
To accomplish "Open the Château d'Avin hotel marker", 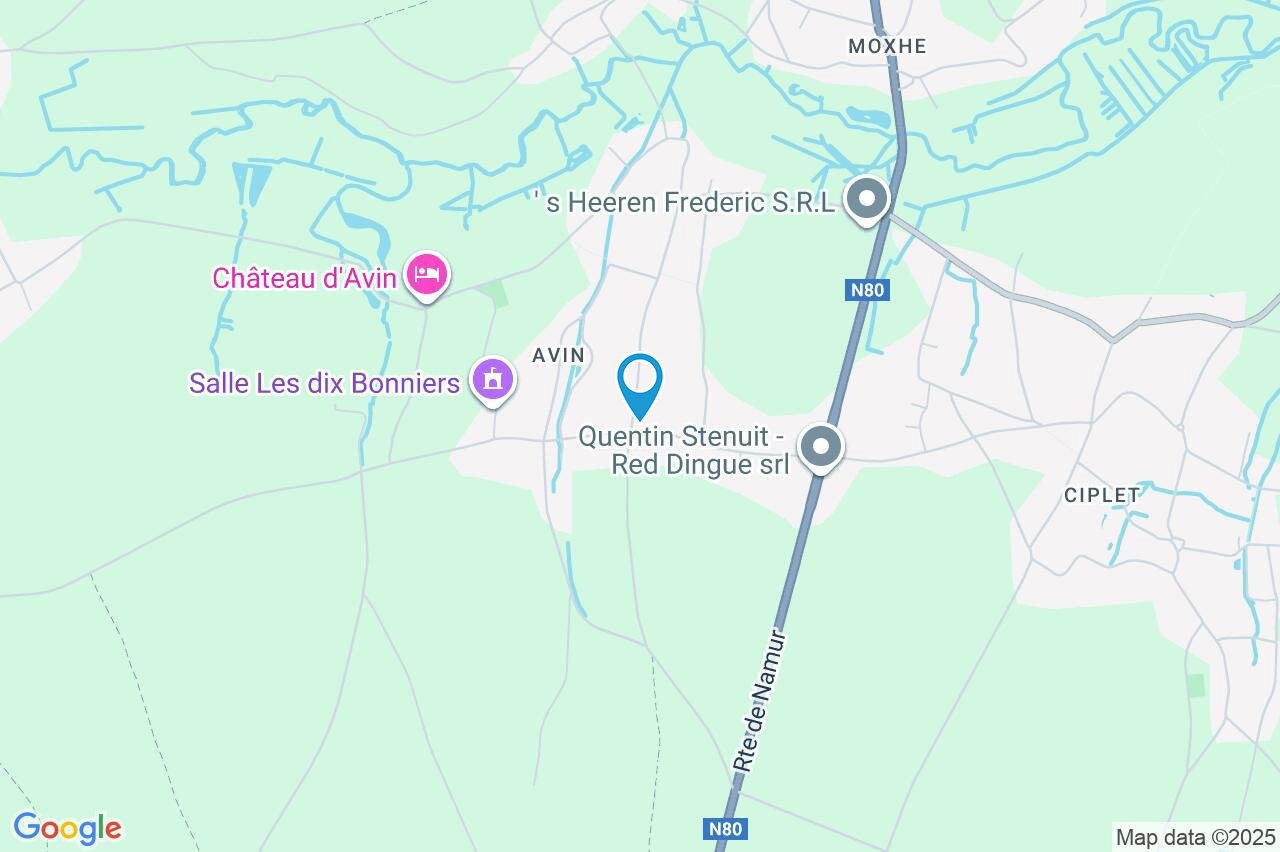I will click(428, 275).
